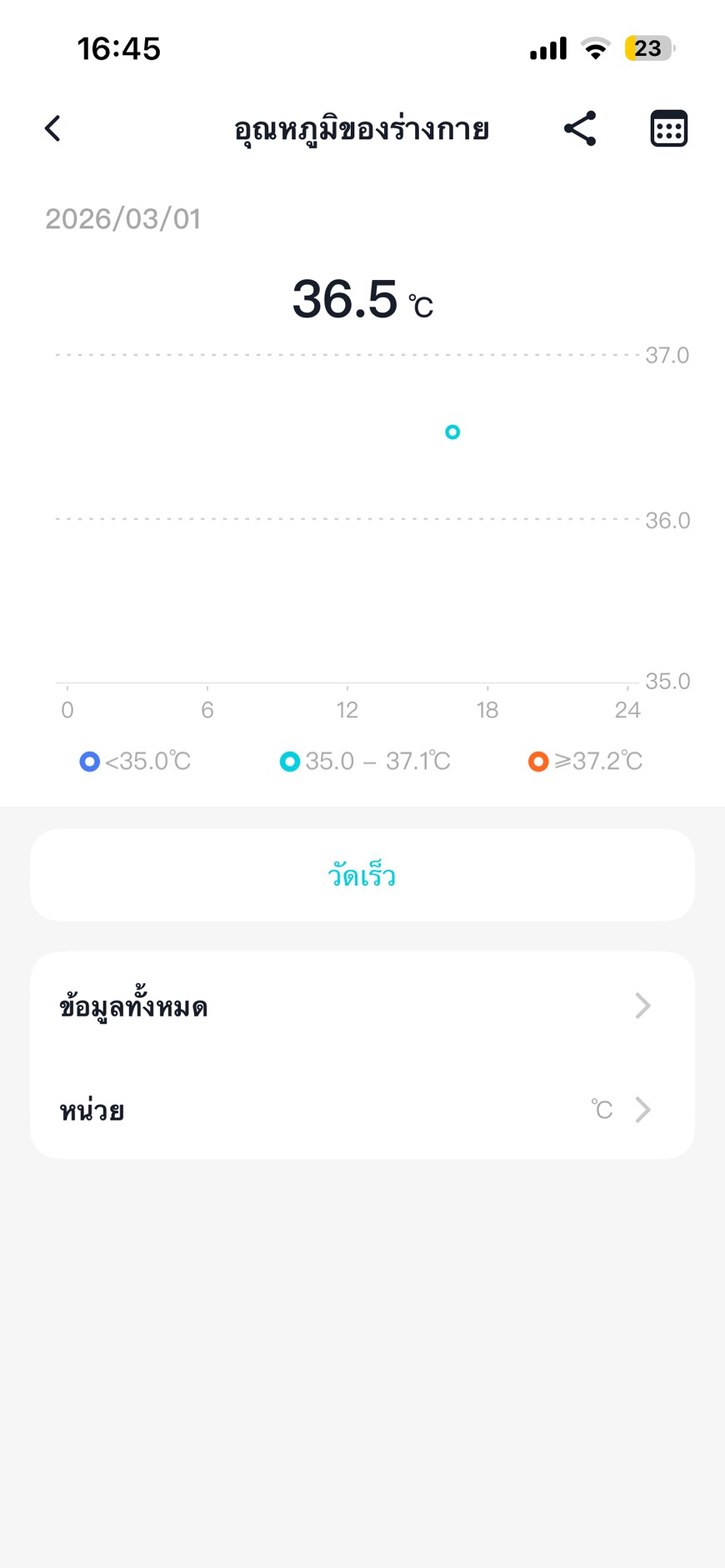The height and width of the screenshot is (1568, 725).
Task: Select the 36.5 data point on chart
Action: pyautogui.click(x=452, y=432)
